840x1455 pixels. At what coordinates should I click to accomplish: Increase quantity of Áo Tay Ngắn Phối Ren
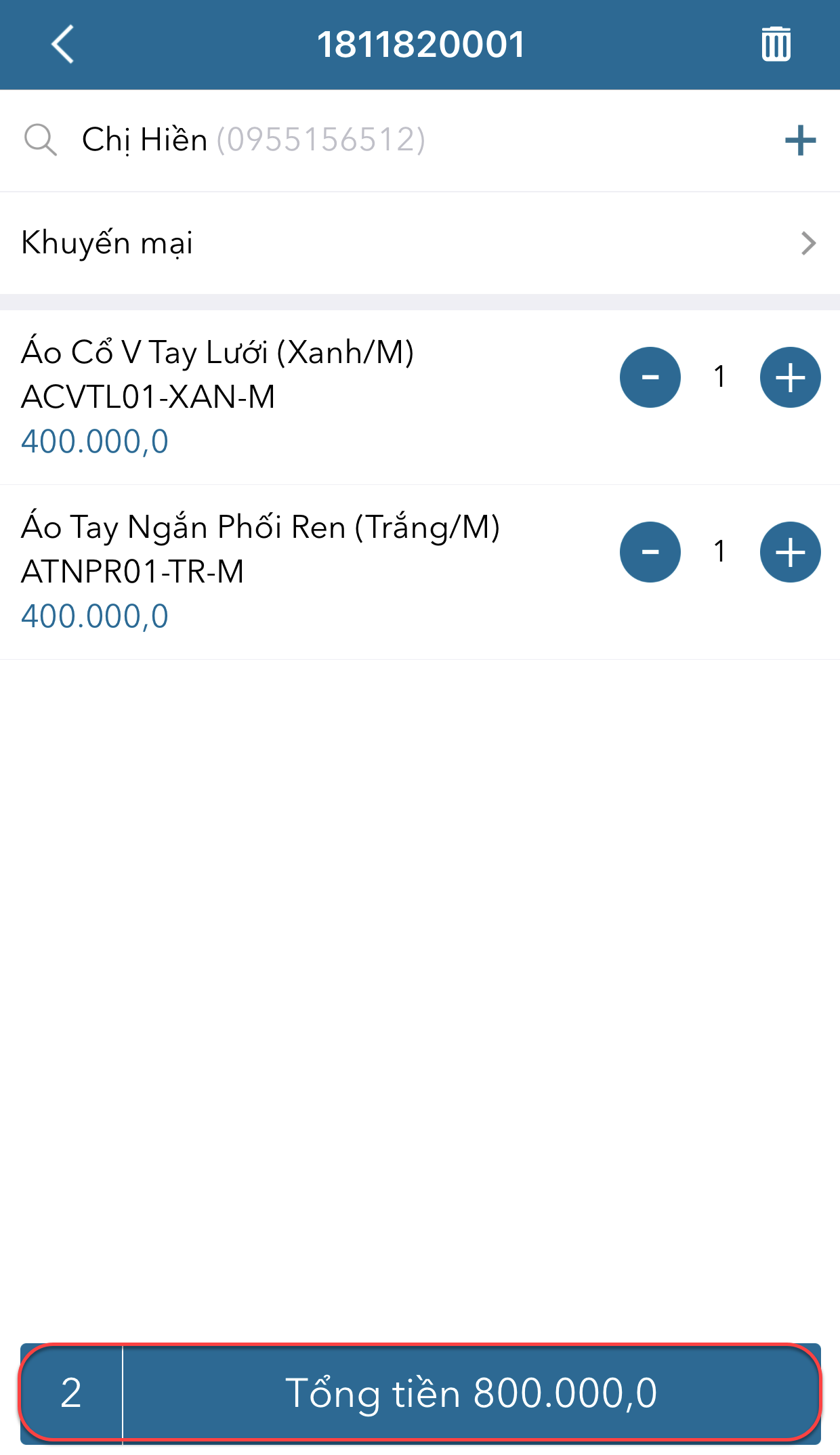tap(790, 552)
